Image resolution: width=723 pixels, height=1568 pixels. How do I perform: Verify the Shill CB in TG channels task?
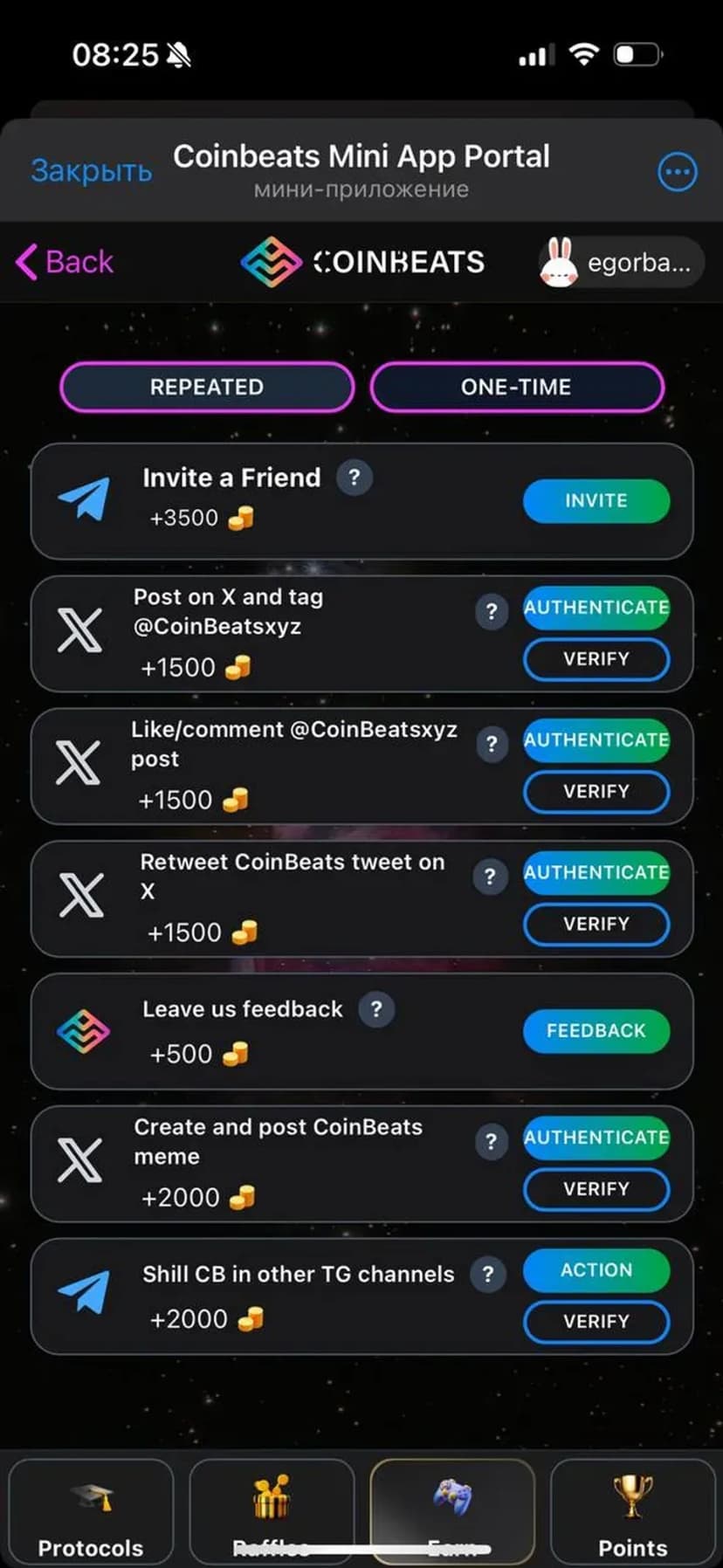(x=596, y=1322)
